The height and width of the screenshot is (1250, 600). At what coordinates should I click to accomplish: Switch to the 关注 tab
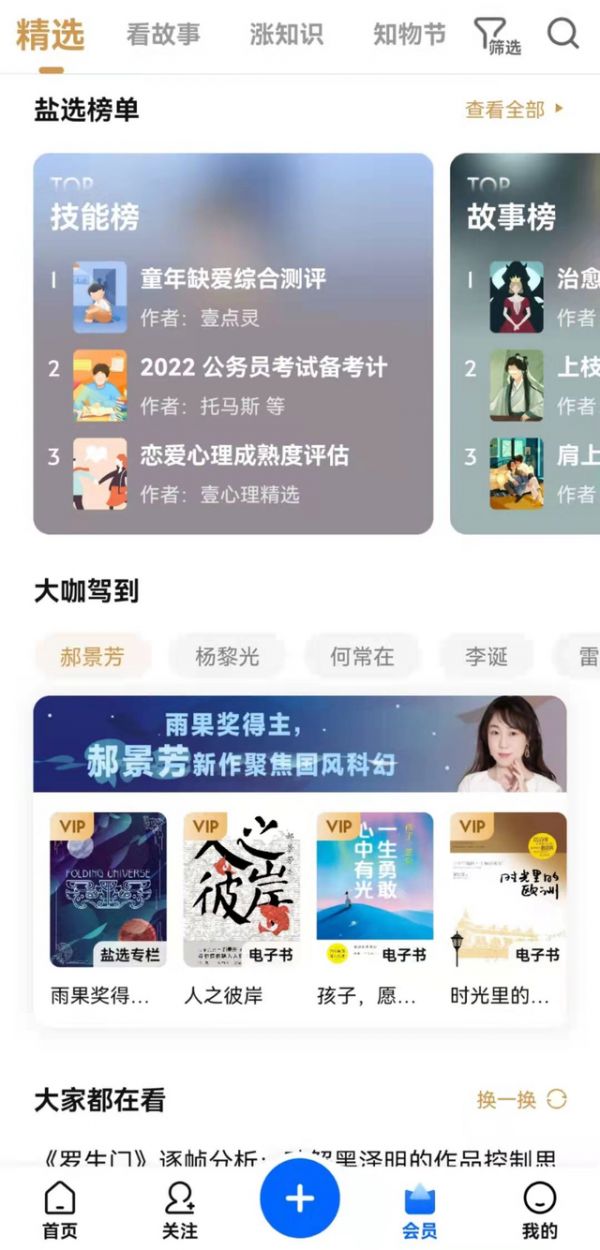(x=180, y=1209)
